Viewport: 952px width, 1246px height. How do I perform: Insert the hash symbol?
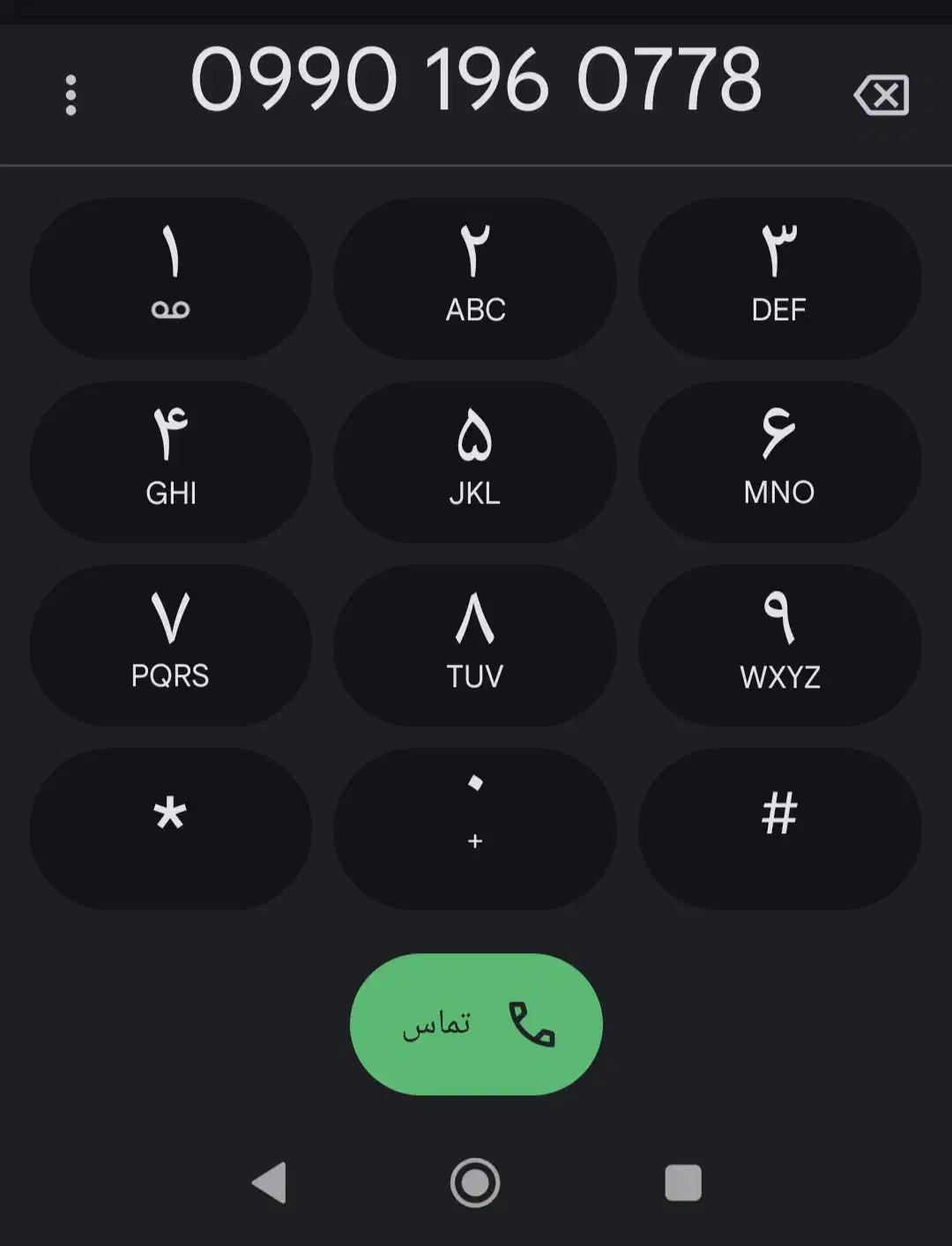tap(779, 828)
